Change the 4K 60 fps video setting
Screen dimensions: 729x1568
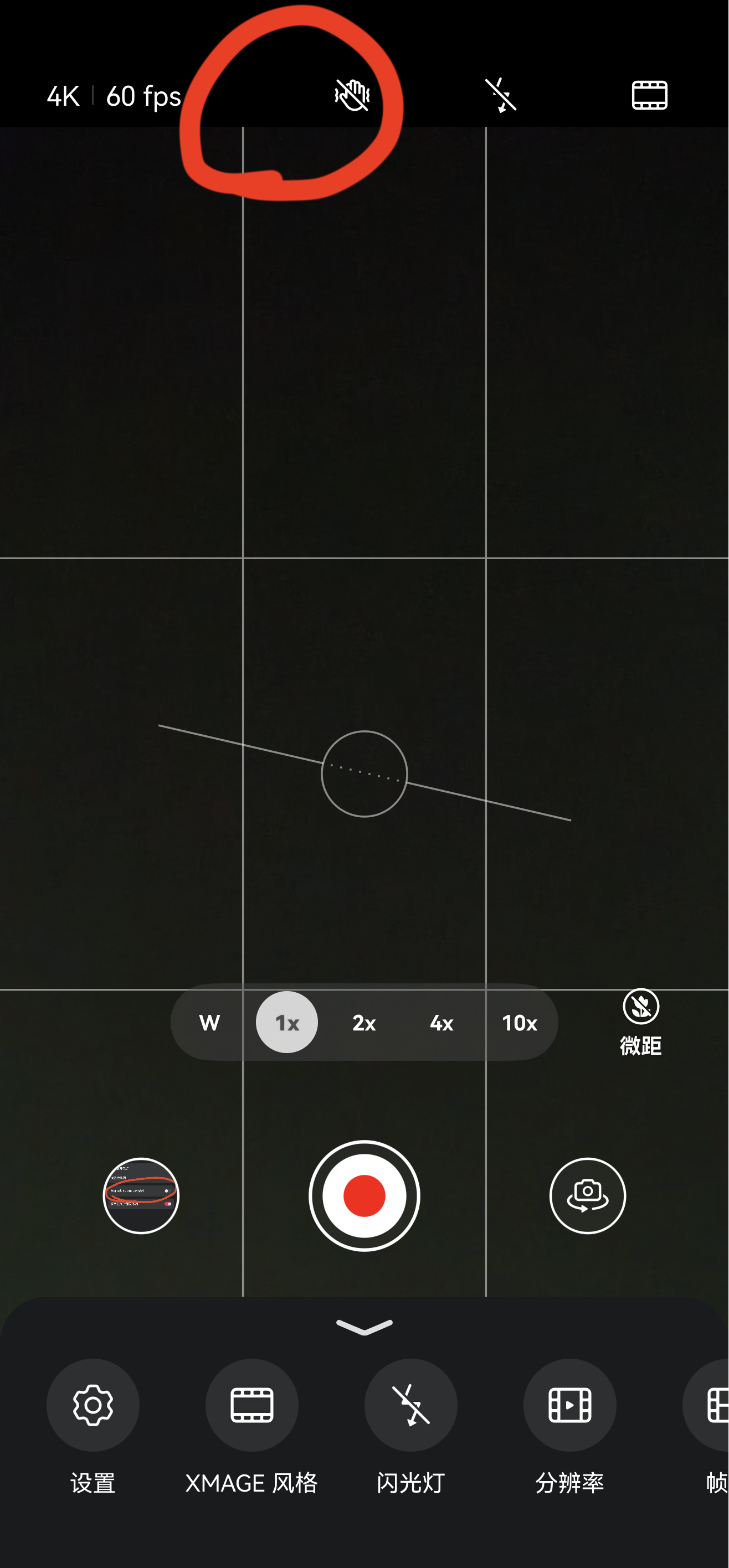pyautogui.click(x=114, y=96)
